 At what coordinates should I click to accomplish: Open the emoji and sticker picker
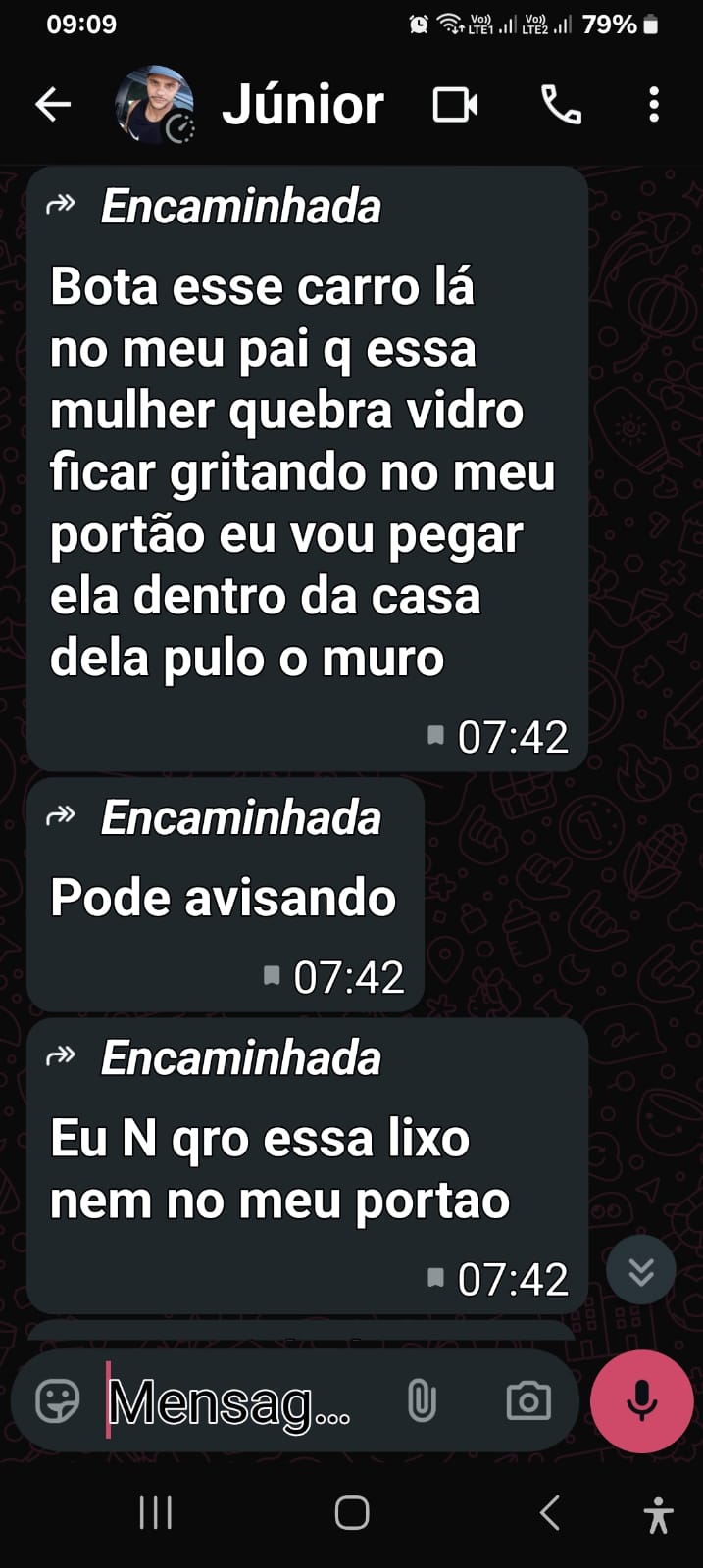[58, 1401]
